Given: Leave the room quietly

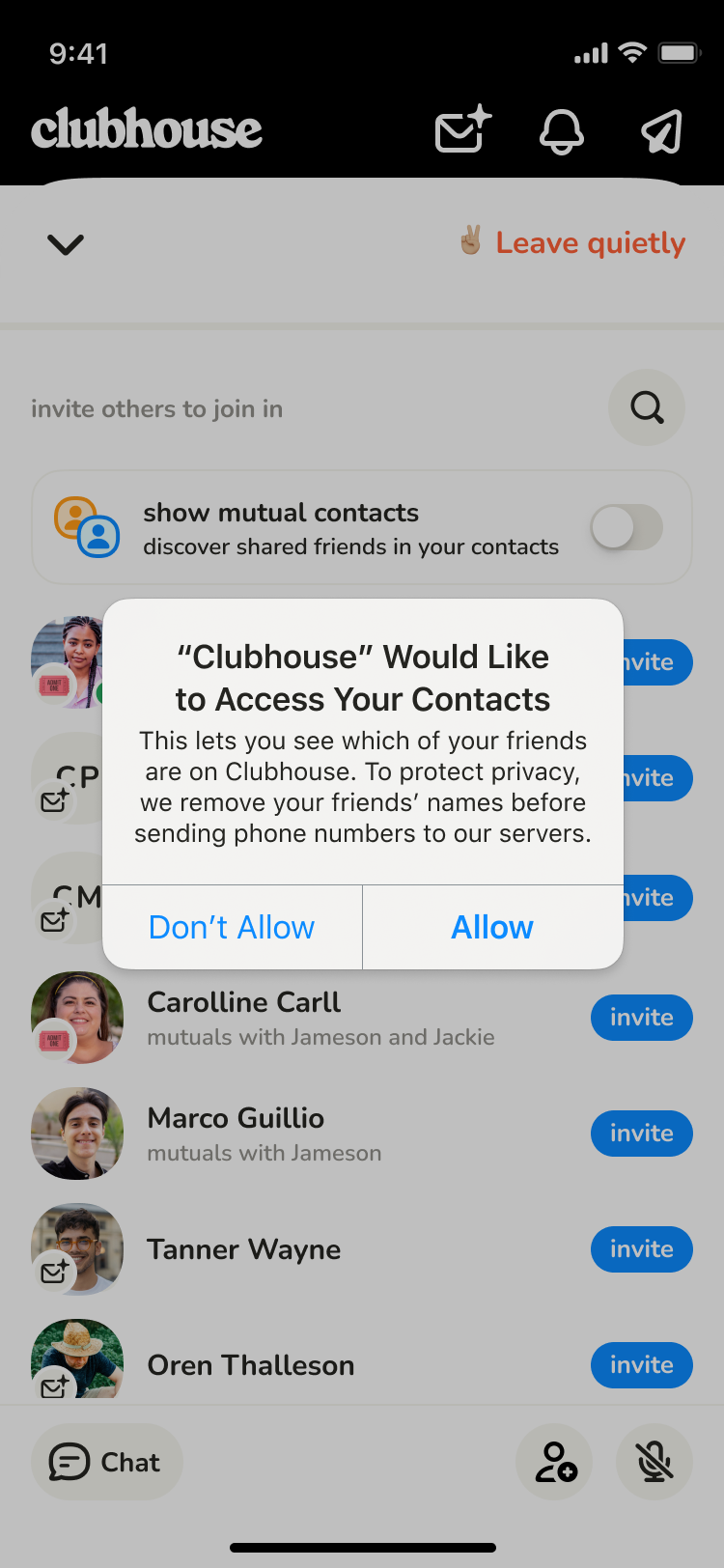Looking at the screenshot, I should [x=571, y=242].
